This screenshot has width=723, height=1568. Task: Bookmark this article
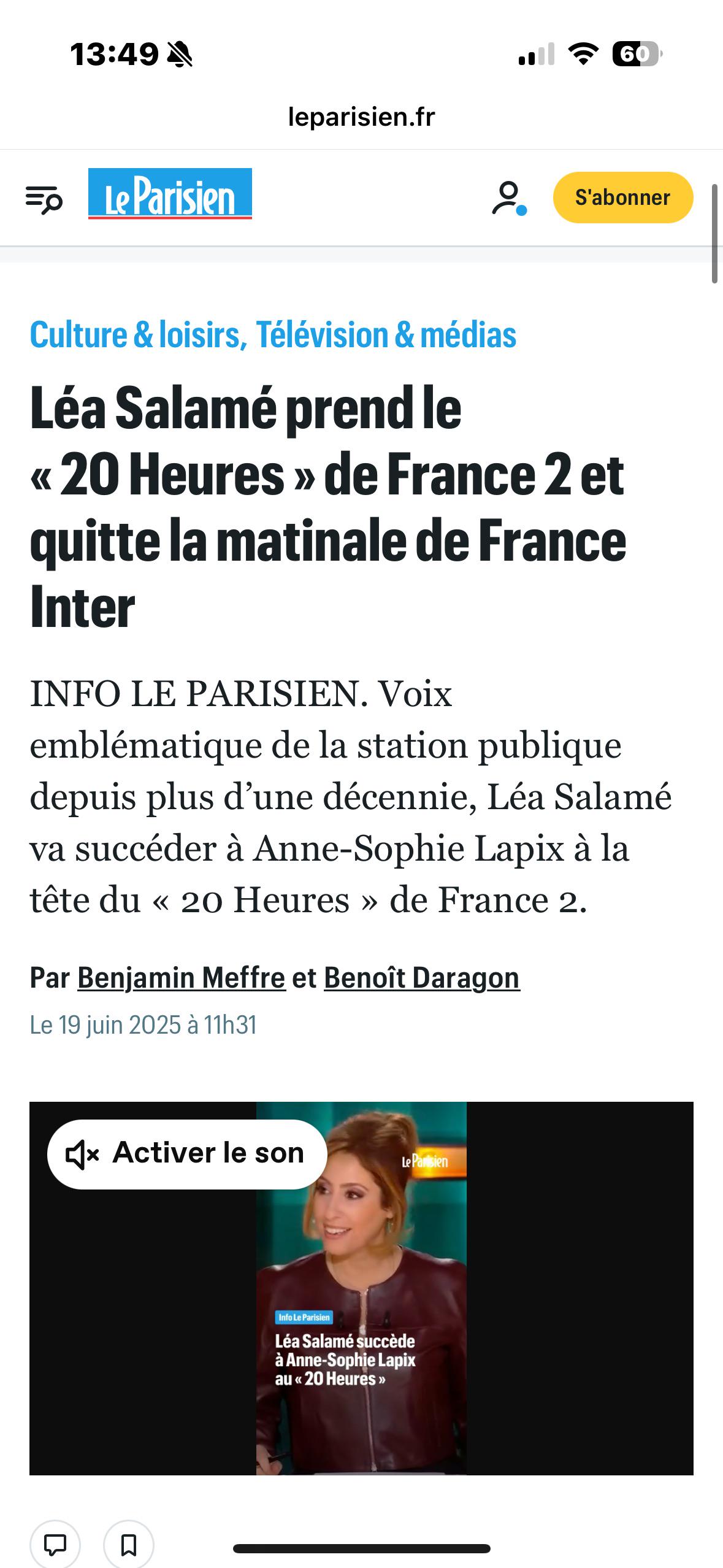tap(129, 1544)
